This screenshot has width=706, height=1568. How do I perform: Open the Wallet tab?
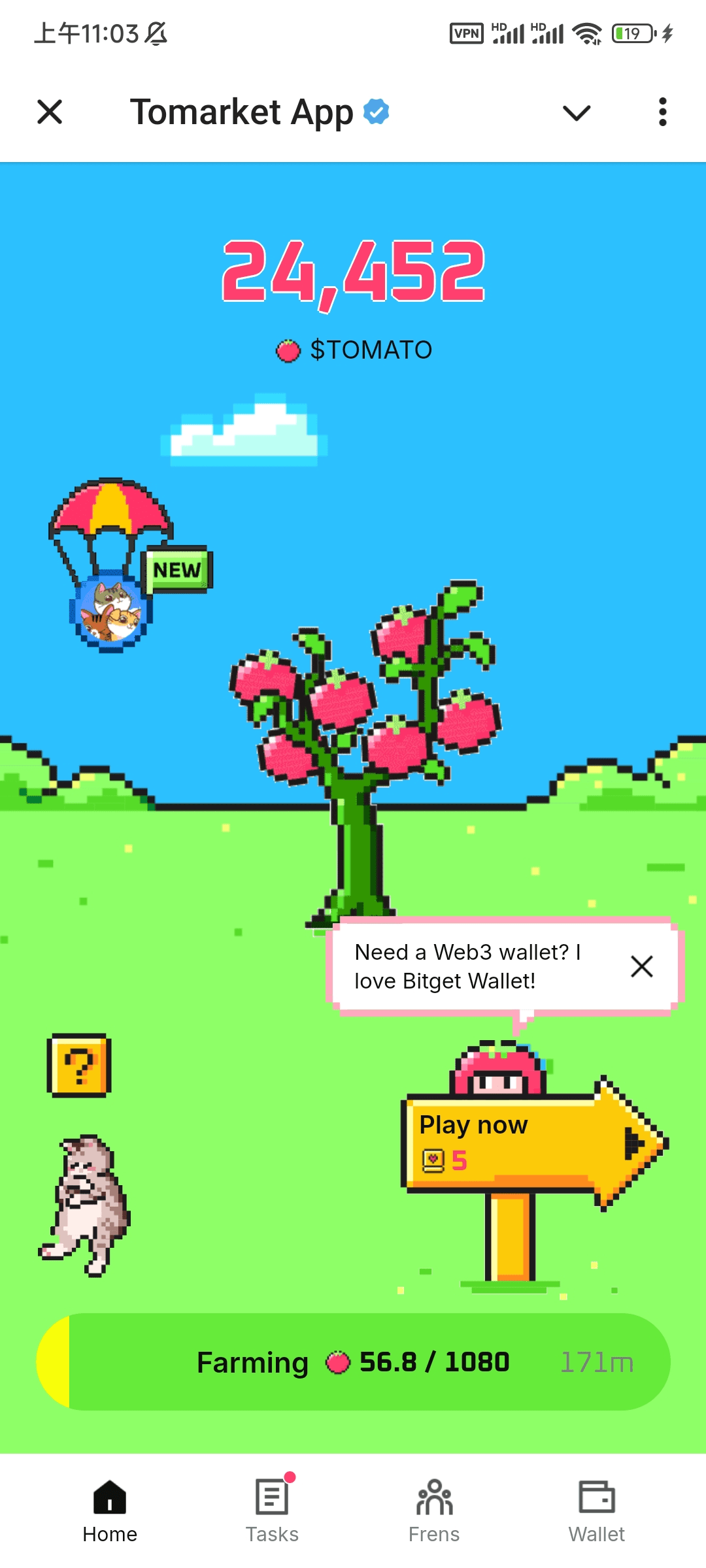596,1511
